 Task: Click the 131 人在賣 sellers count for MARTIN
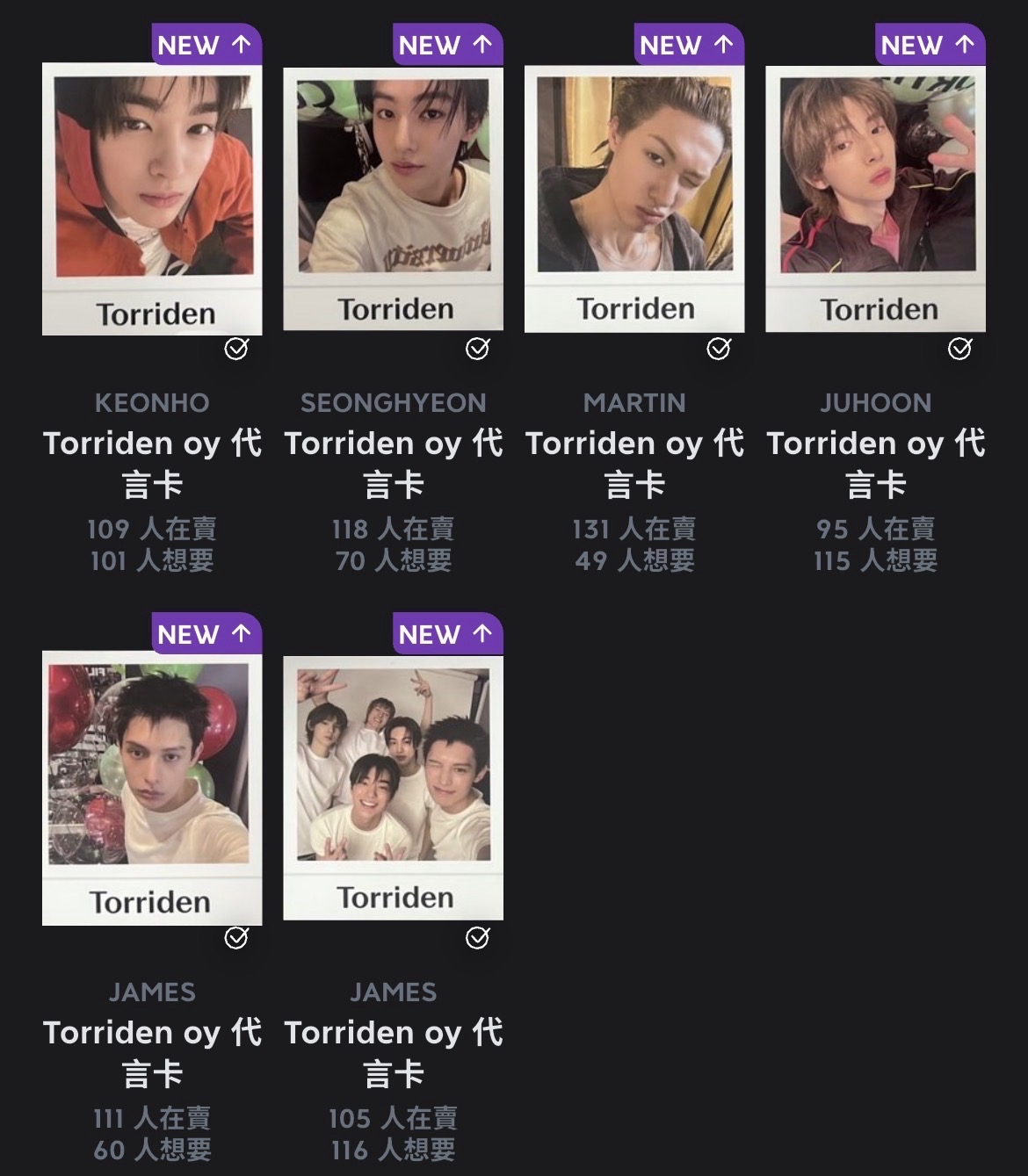[x=635, y=530]
